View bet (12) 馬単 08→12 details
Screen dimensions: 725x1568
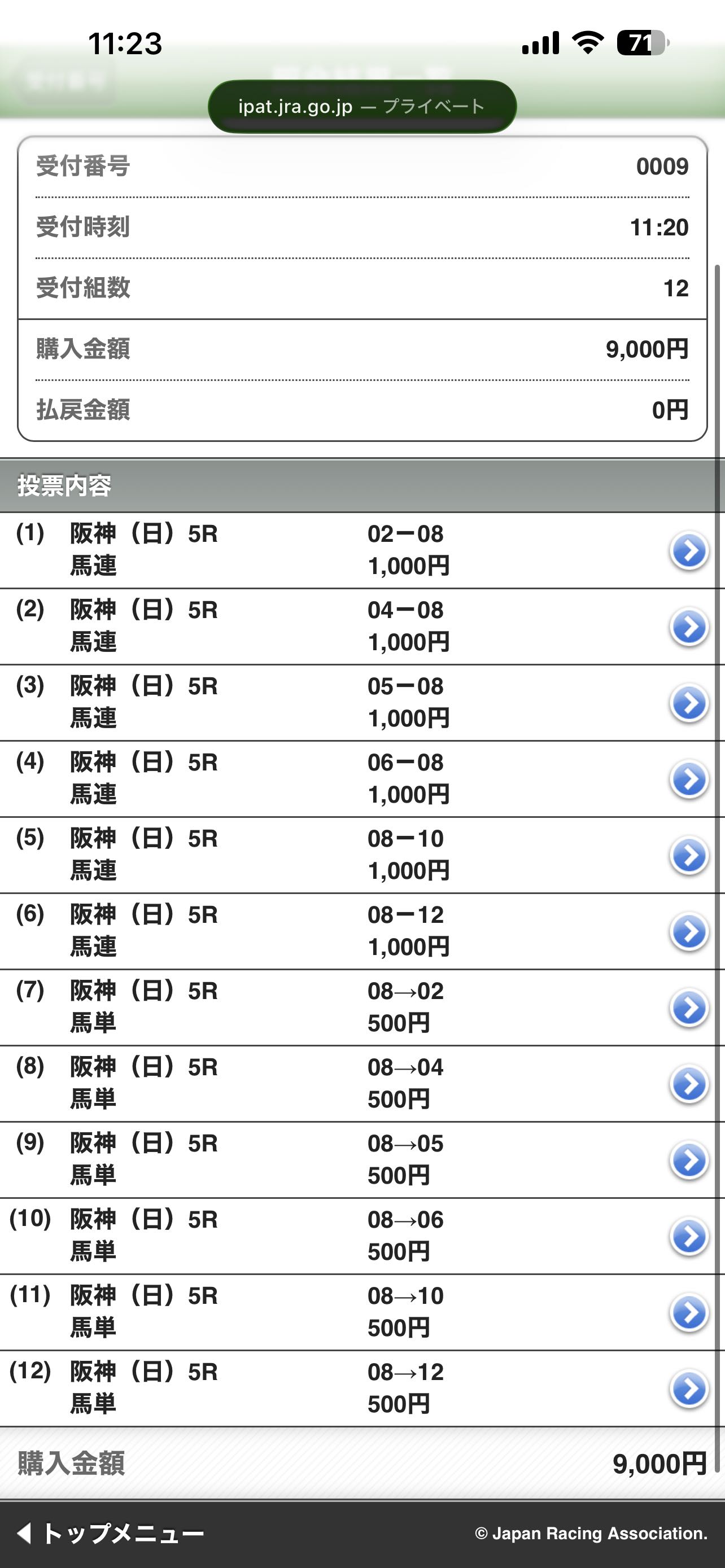(x=688, y=1389)
